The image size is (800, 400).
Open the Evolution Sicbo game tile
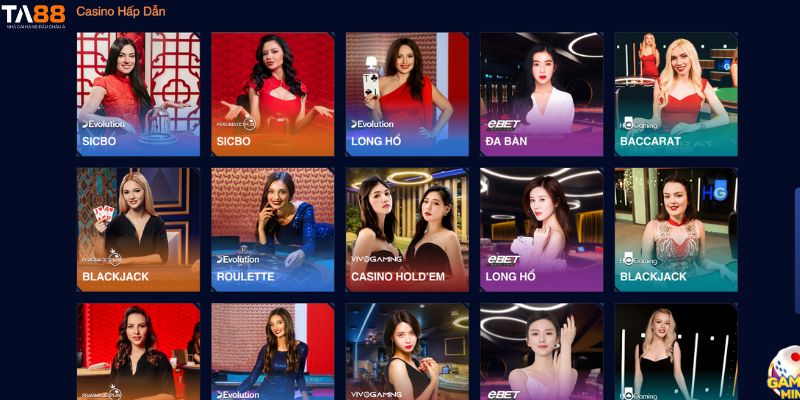point(138,93)
